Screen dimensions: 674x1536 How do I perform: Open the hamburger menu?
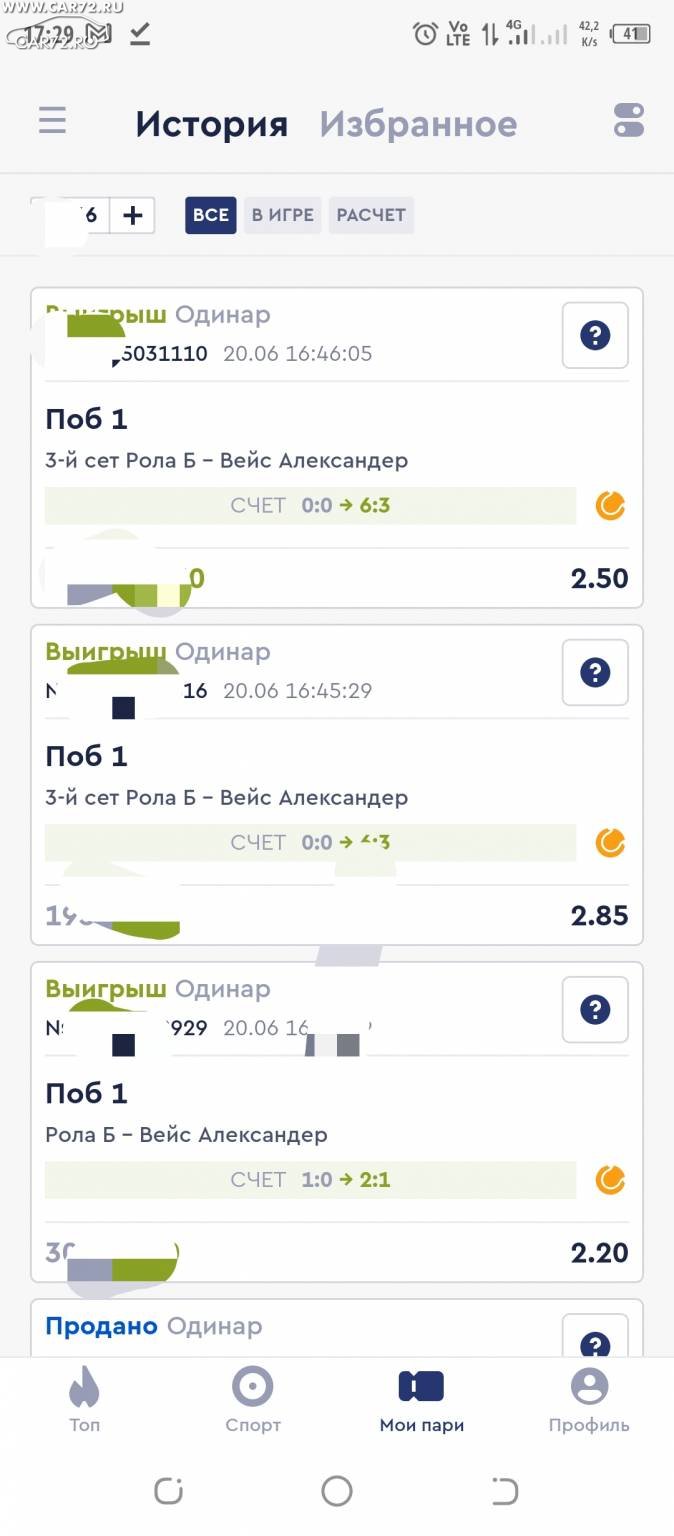pyautogui.click(x=52, y=121)
